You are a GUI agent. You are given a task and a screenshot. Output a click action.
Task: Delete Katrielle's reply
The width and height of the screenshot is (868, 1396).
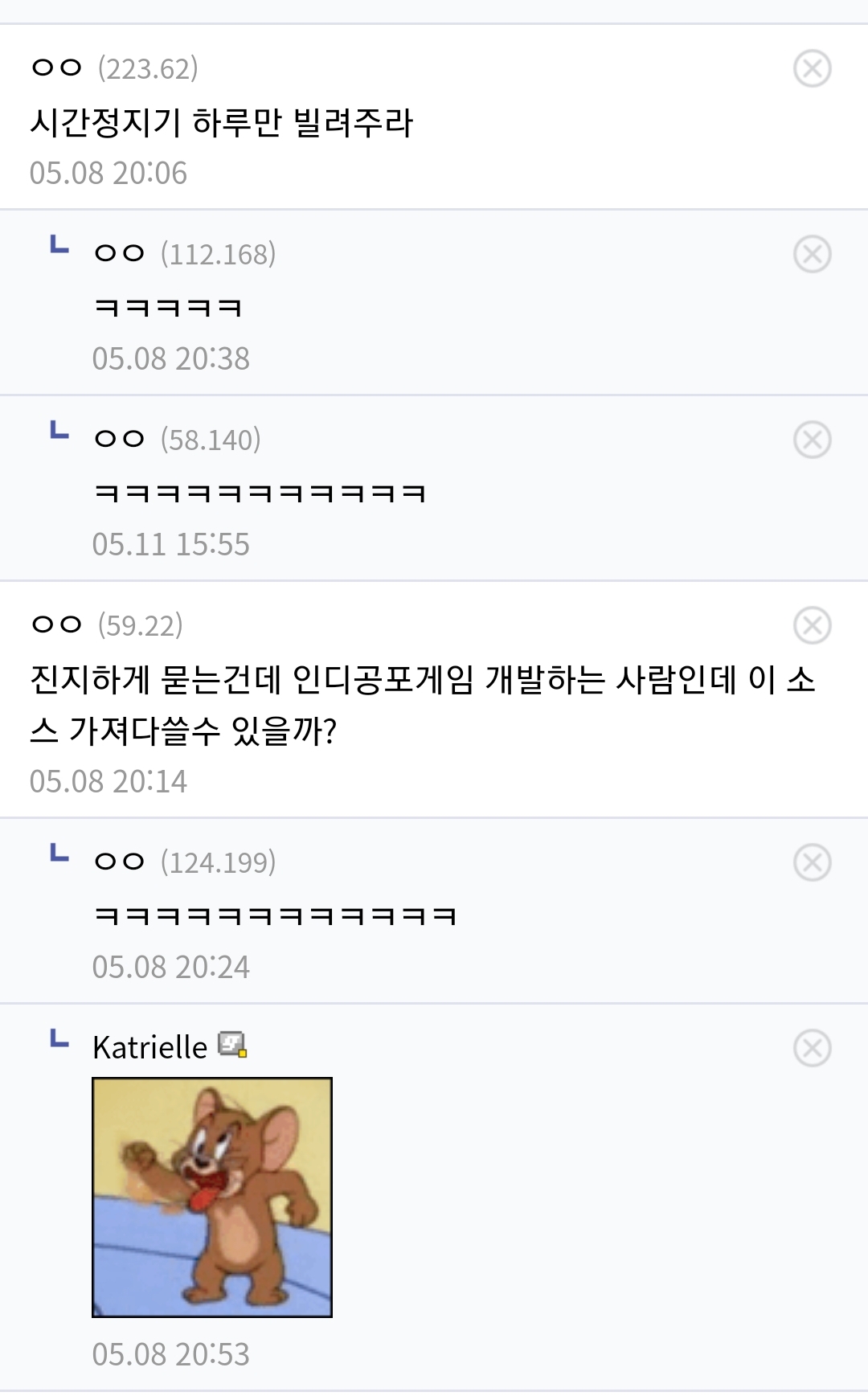(x=812, y=1048)
